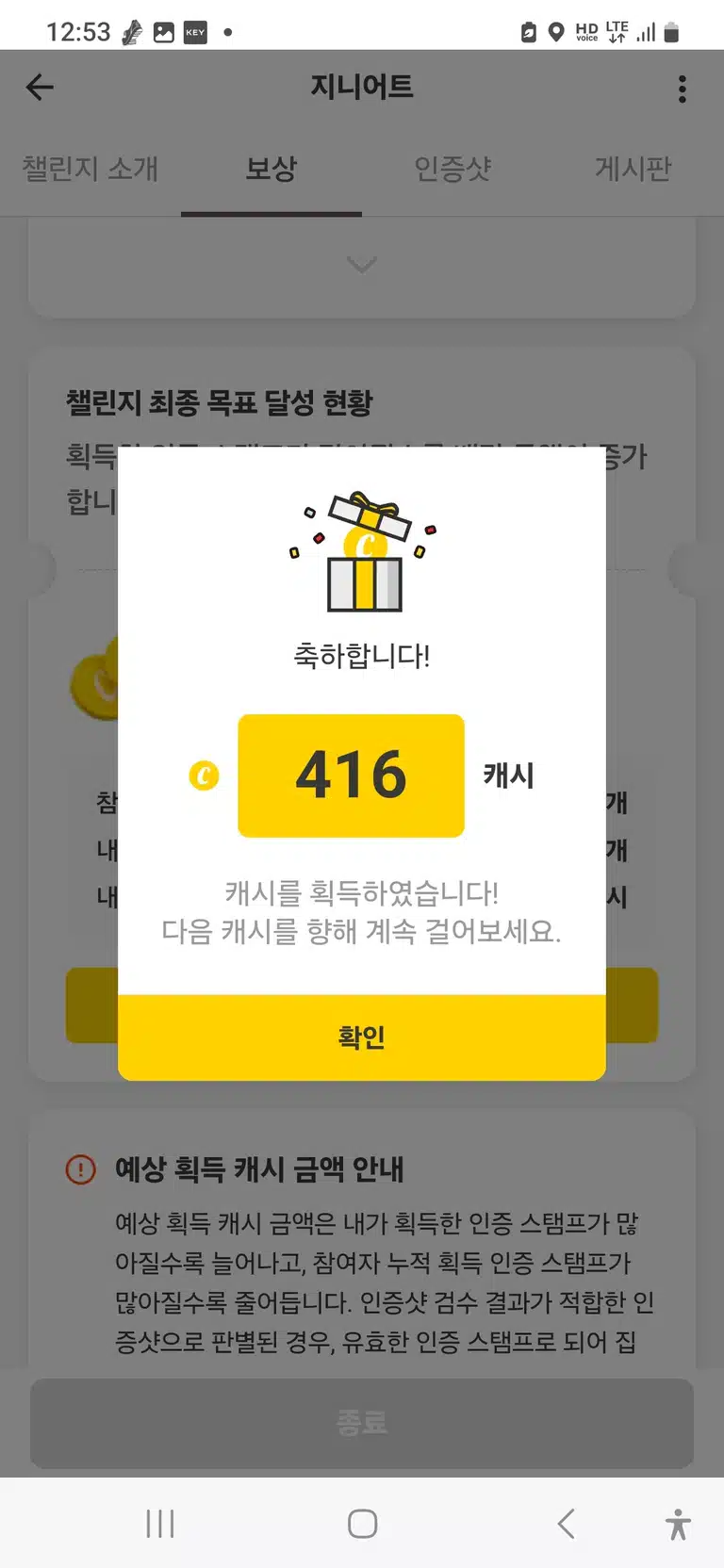Open the three-dot overflow menu
The height and width of the screenshot is (1568, 724).
[x=682, y=89]
